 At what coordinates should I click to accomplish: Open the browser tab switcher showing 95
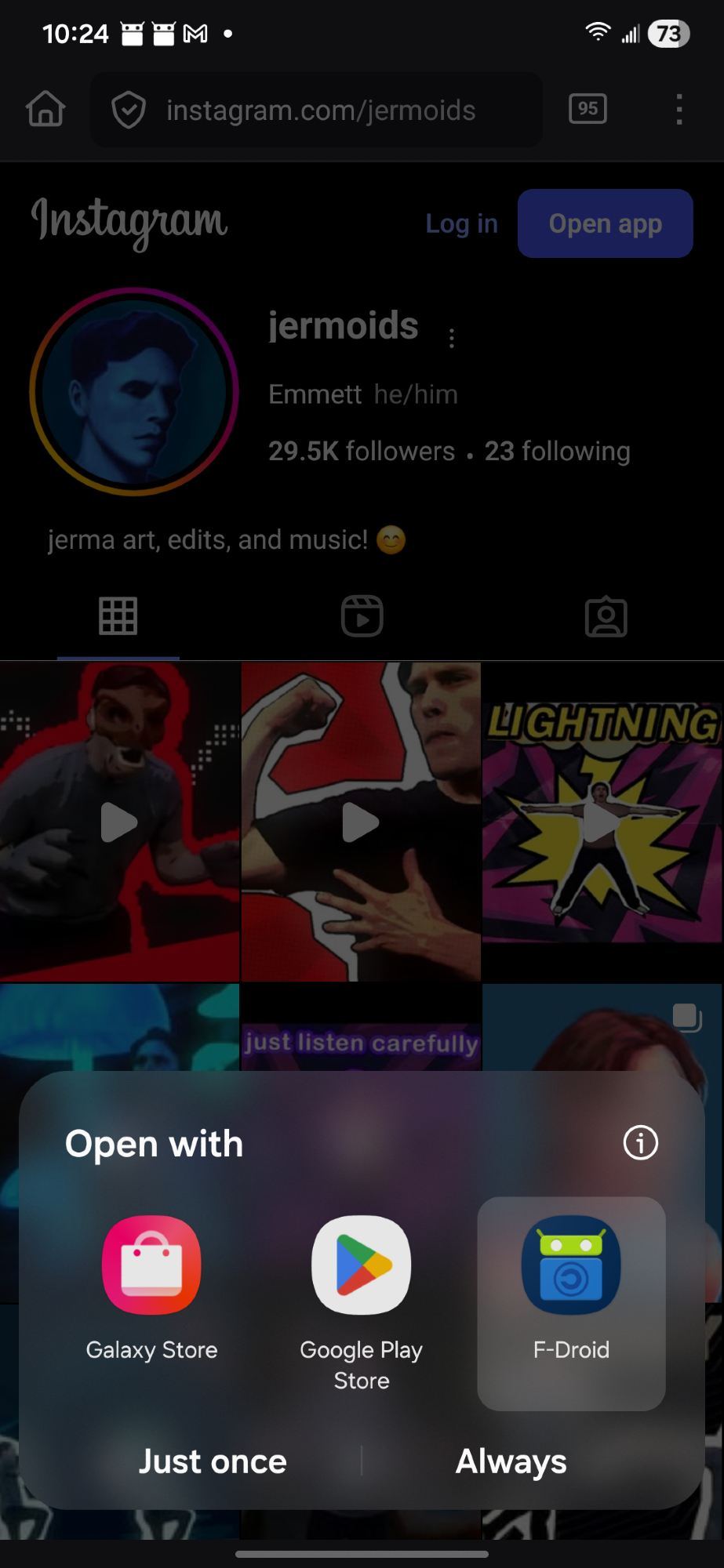click(x=588, y=109)
